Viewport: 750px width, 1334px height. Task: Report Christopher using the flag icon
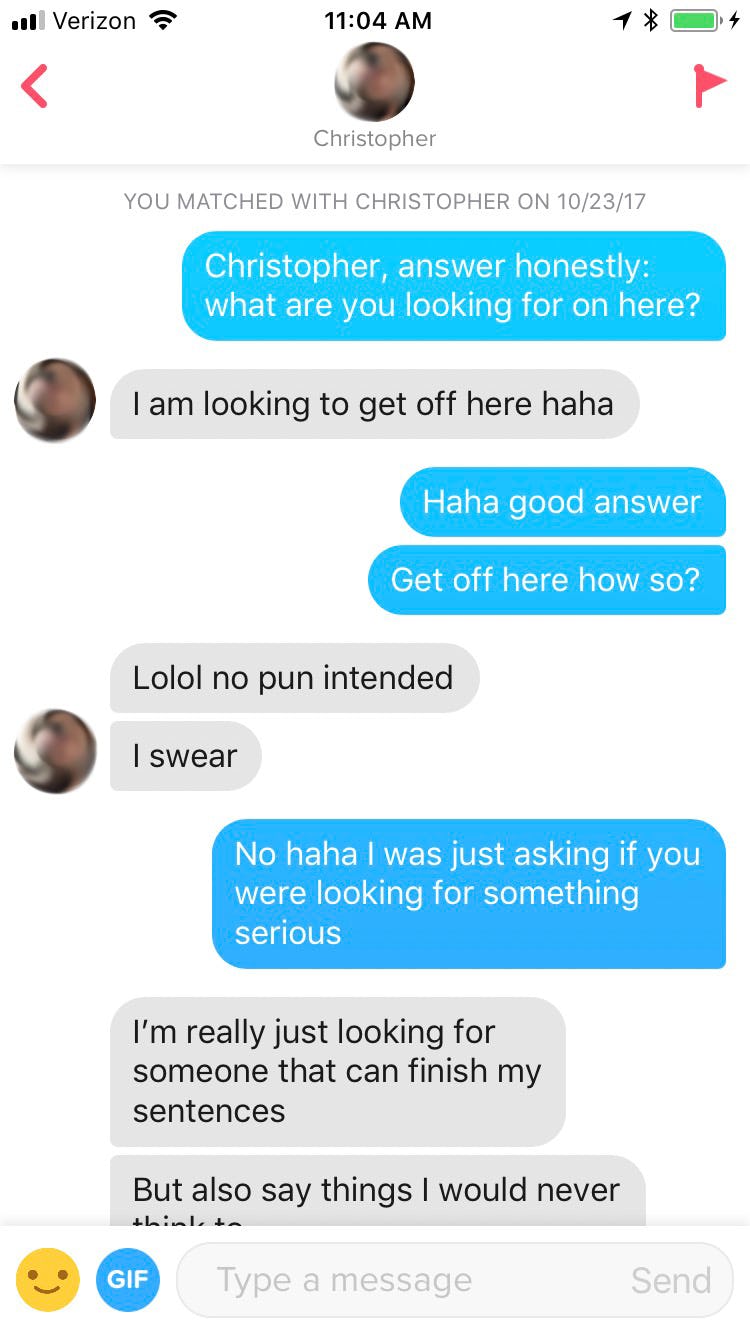709,86
